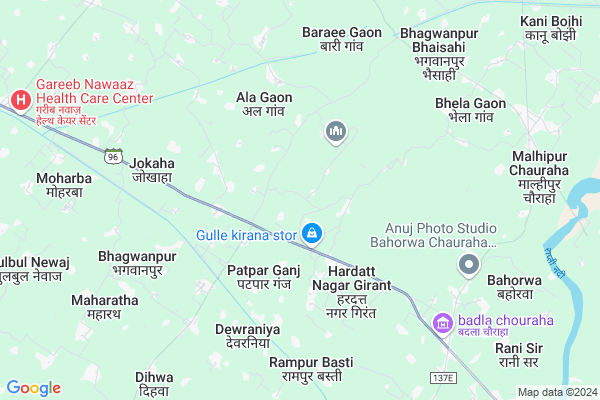The image size is (600, 400).
Task: Open the monument marker near Ala Gaon
Action: [x=336, y=131]
